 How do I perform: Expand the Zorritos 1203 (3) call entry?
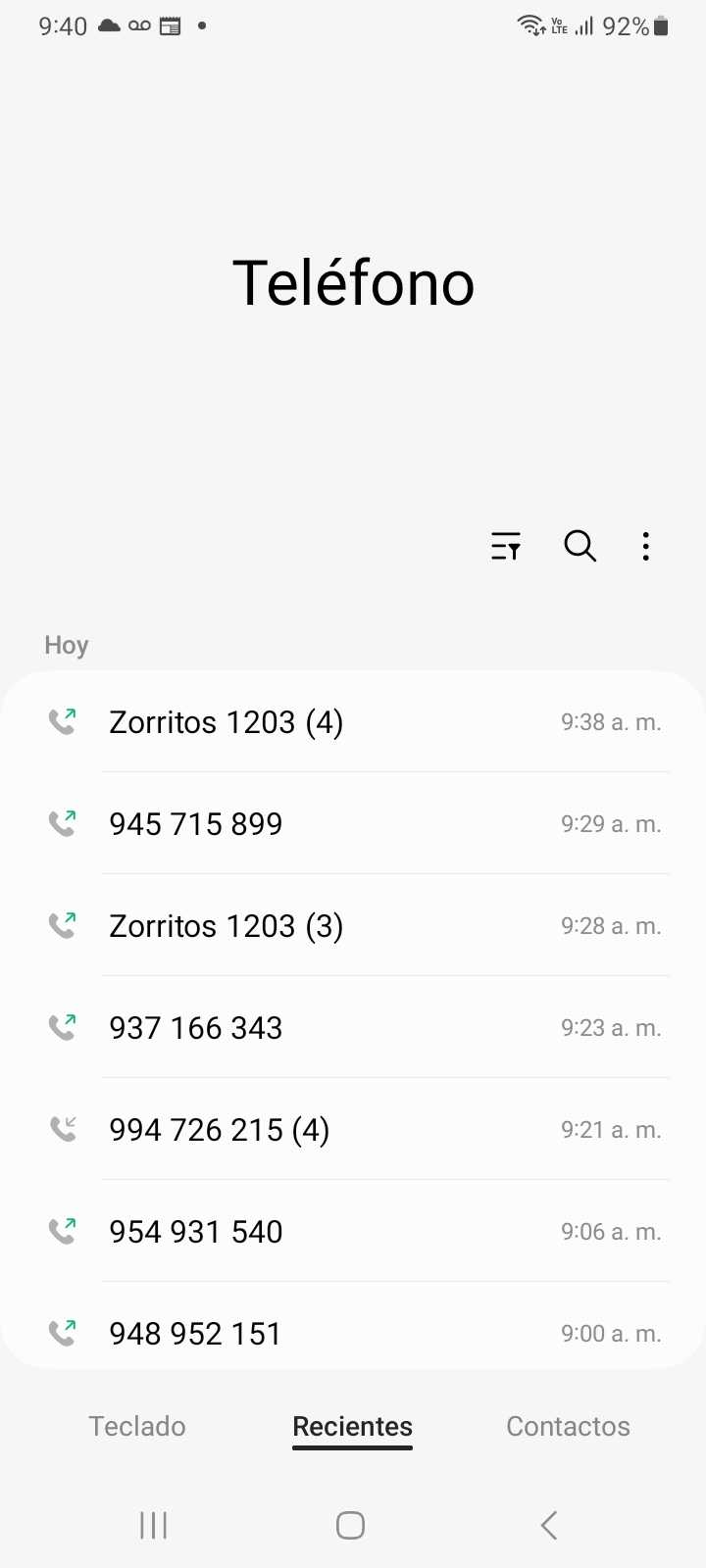pyautogui.click(x=353, y=926)
